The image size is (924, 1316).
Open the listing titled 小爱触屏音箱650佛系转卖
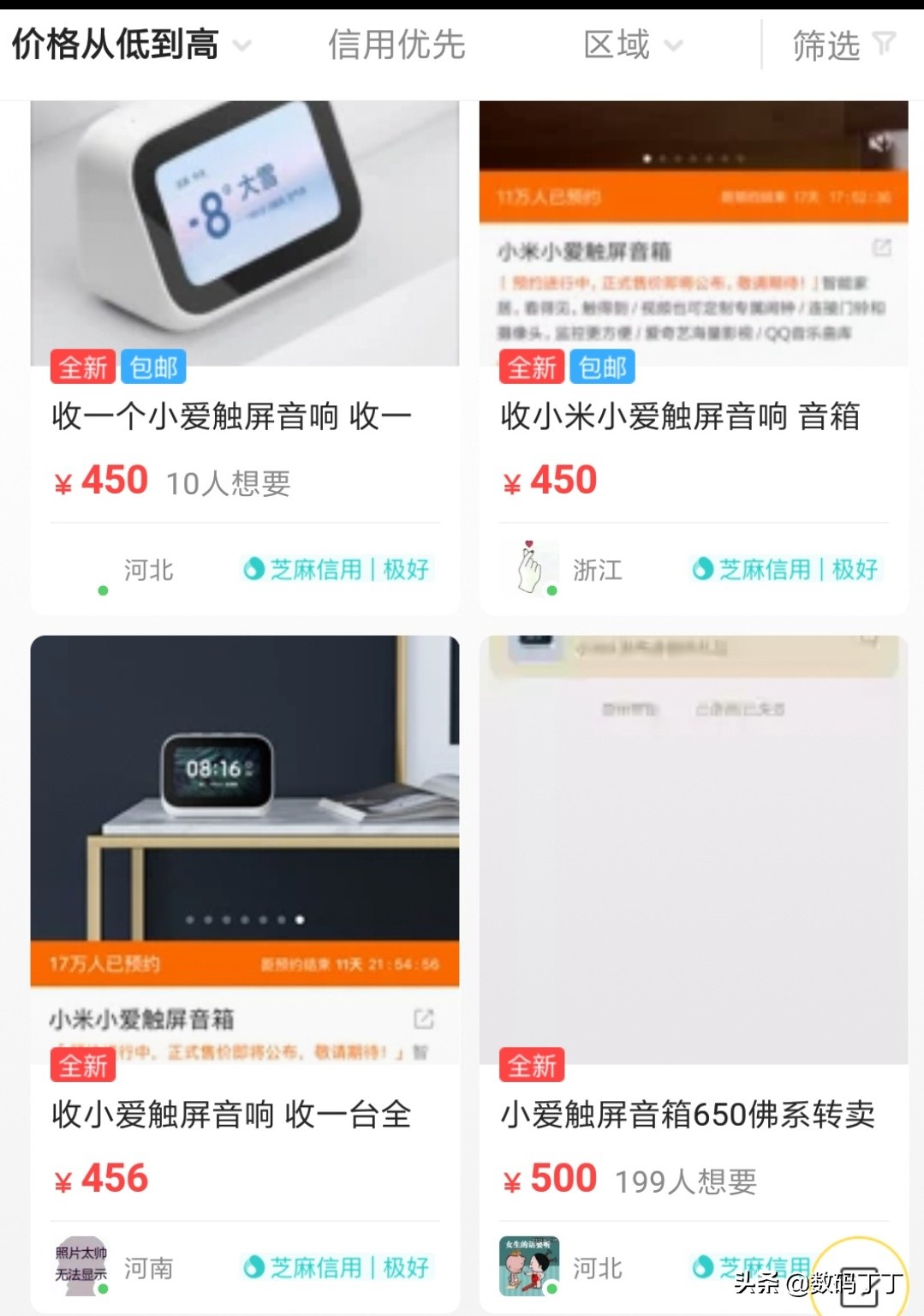pyautogui.click(x=685, y=1115)
